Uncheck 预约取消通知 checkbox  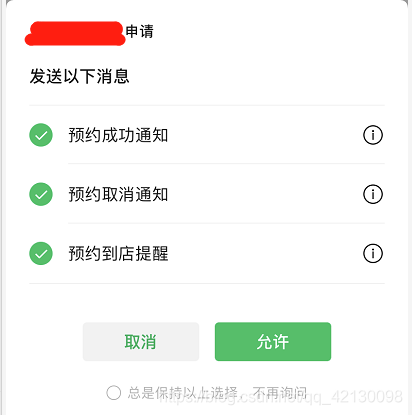click(41, 194)
